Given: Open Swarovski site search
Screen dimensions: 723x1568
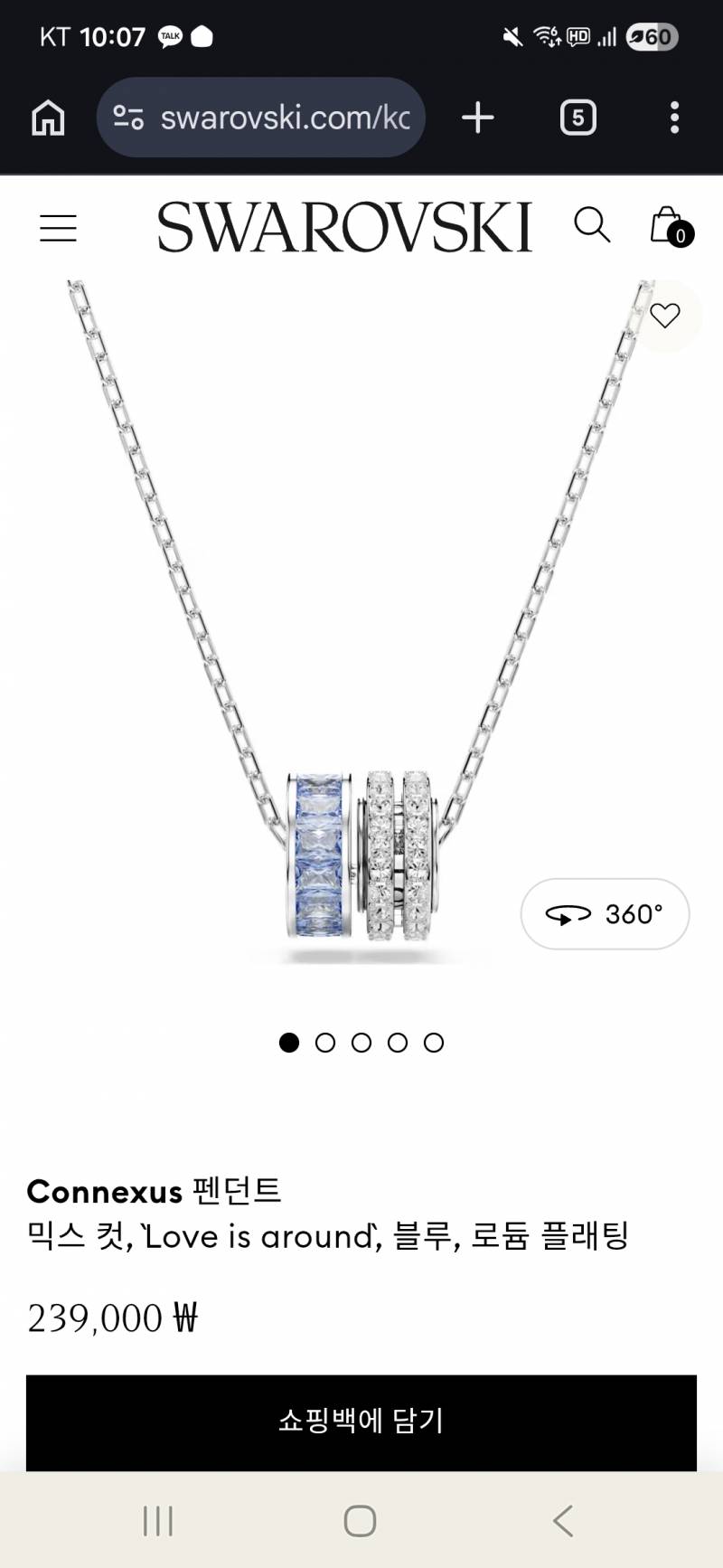Looking at the screenshot, I should 592,225.
